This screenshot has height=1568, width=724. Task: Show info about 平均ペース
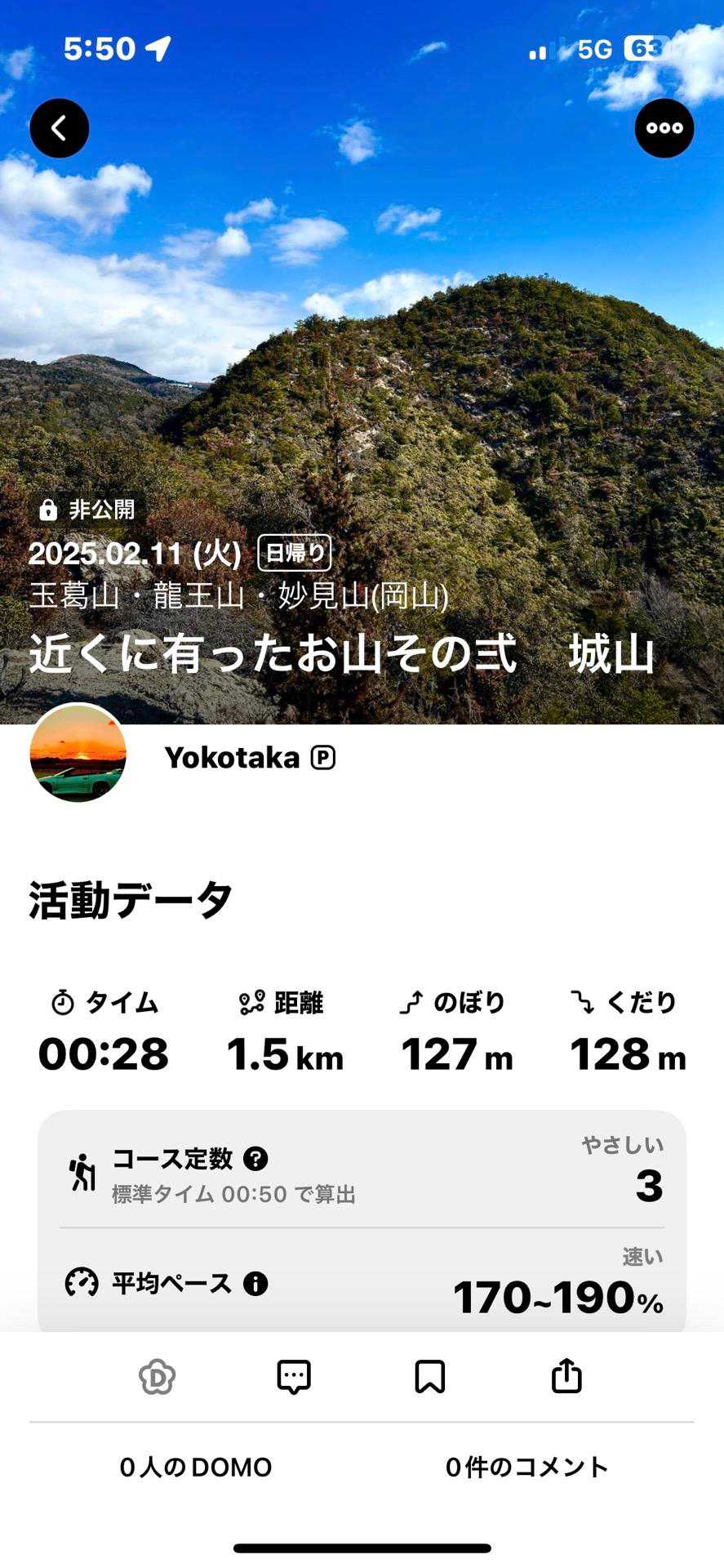(255, 1283)
